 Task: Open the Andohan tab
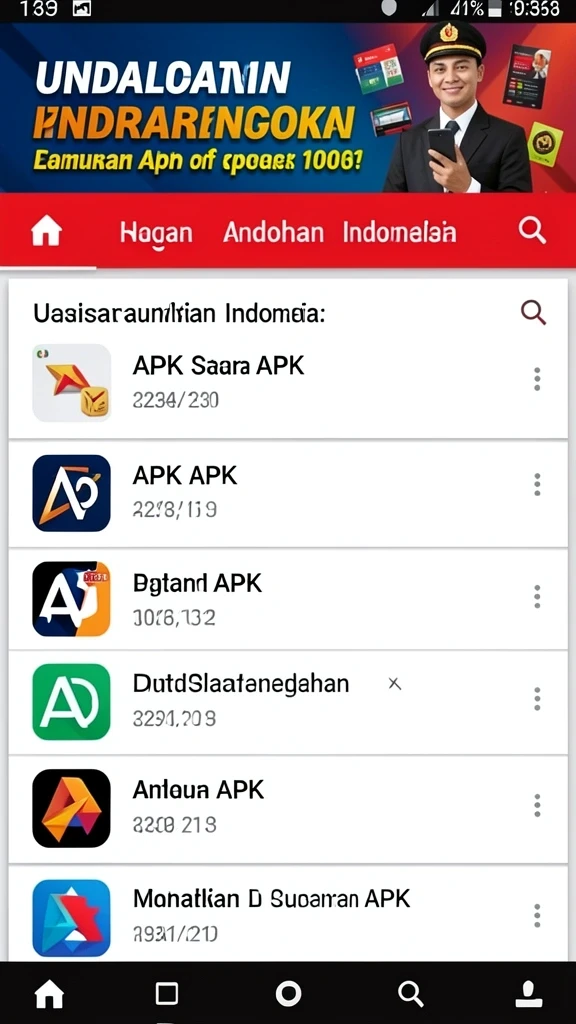(273, 232)
